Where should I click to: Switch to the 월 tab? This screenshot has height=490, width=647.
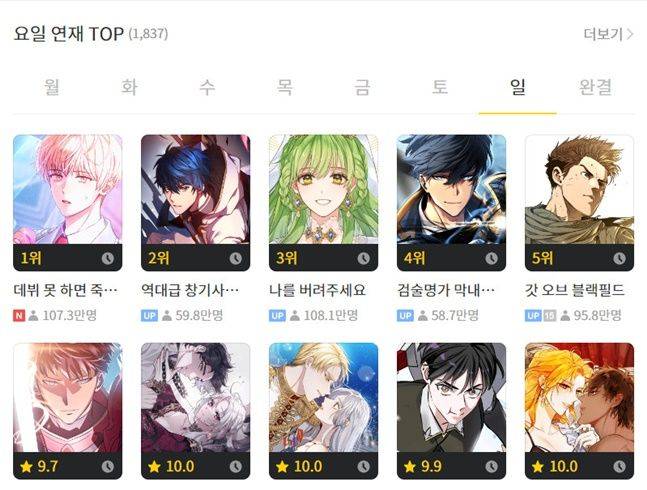coord(52,87)
